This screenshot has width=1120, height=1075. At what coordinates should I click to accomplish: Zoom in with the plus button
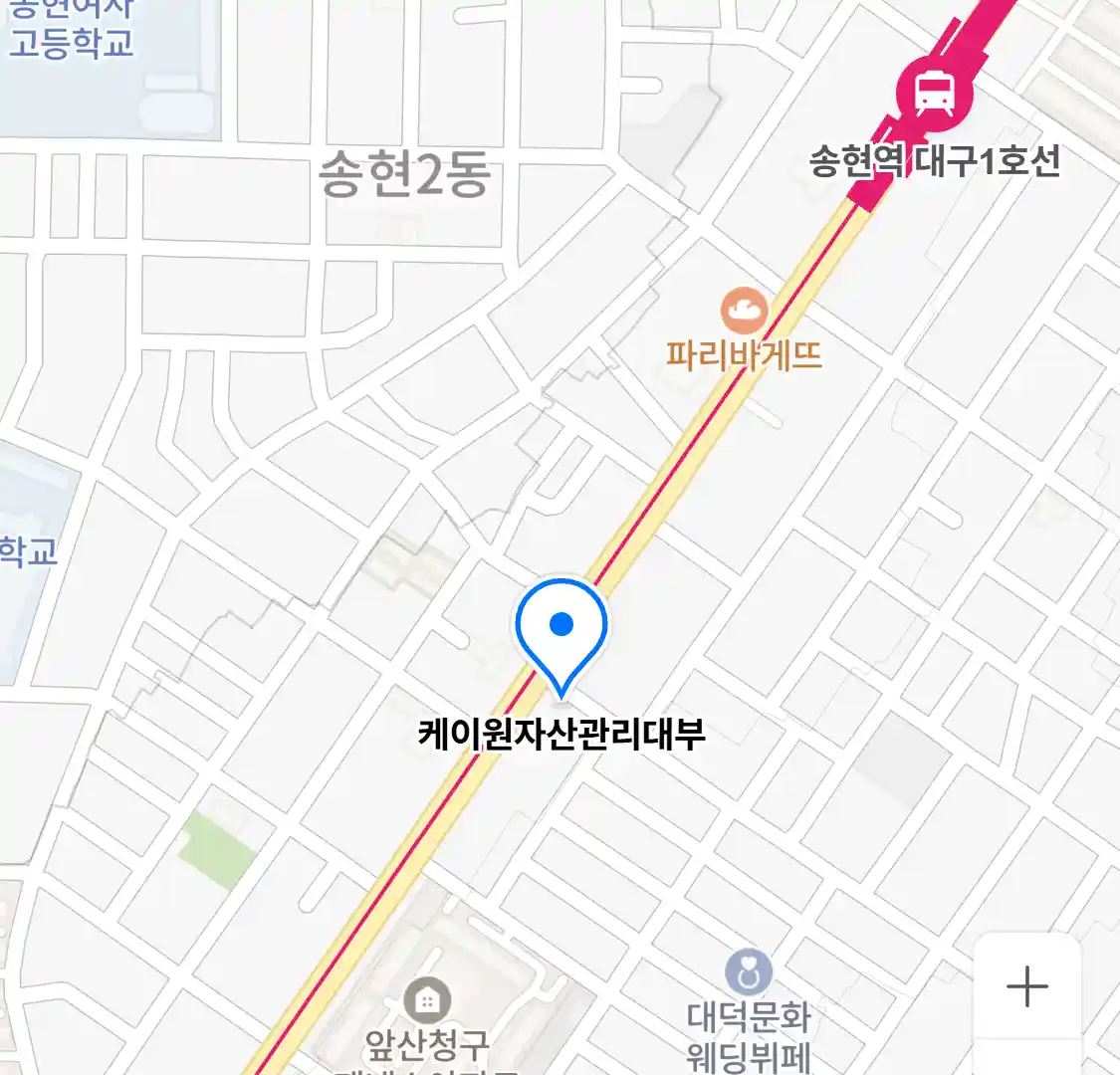click(1026, 986)
